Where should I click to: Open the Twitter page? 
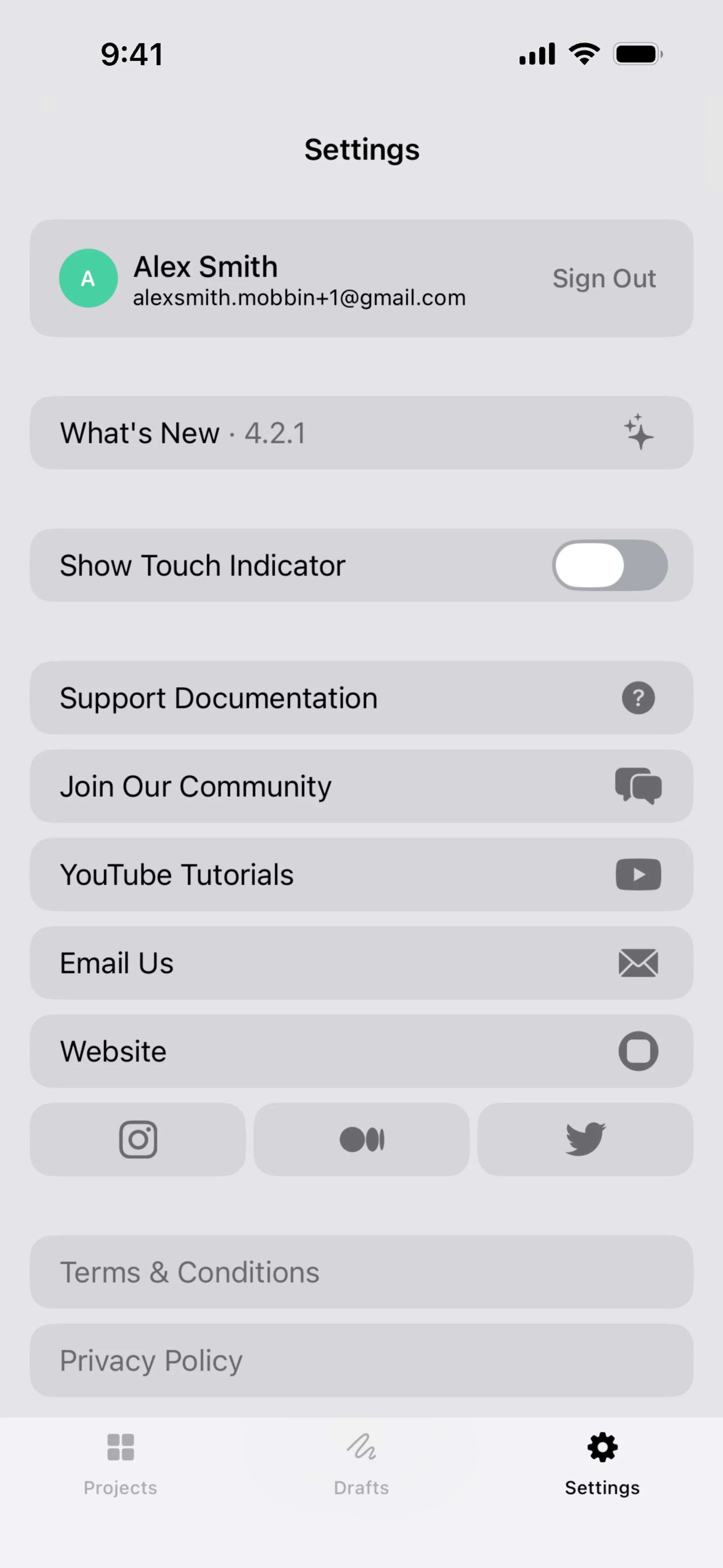tap(585, 1140)
